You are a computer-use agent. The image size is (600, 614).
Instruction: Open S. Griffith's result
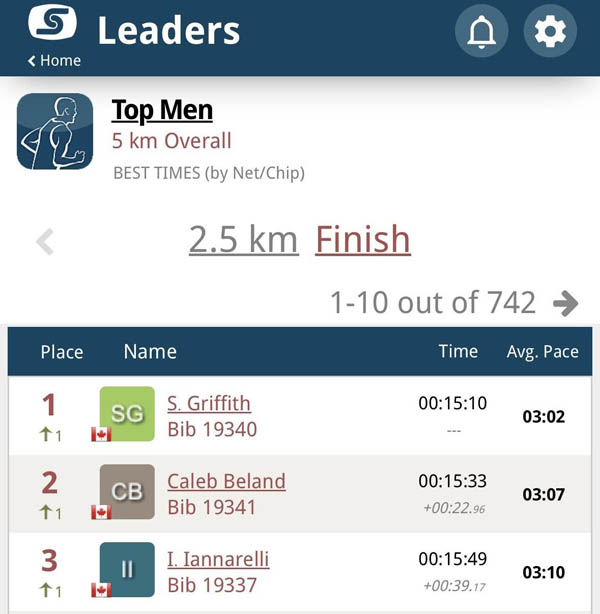209,403
